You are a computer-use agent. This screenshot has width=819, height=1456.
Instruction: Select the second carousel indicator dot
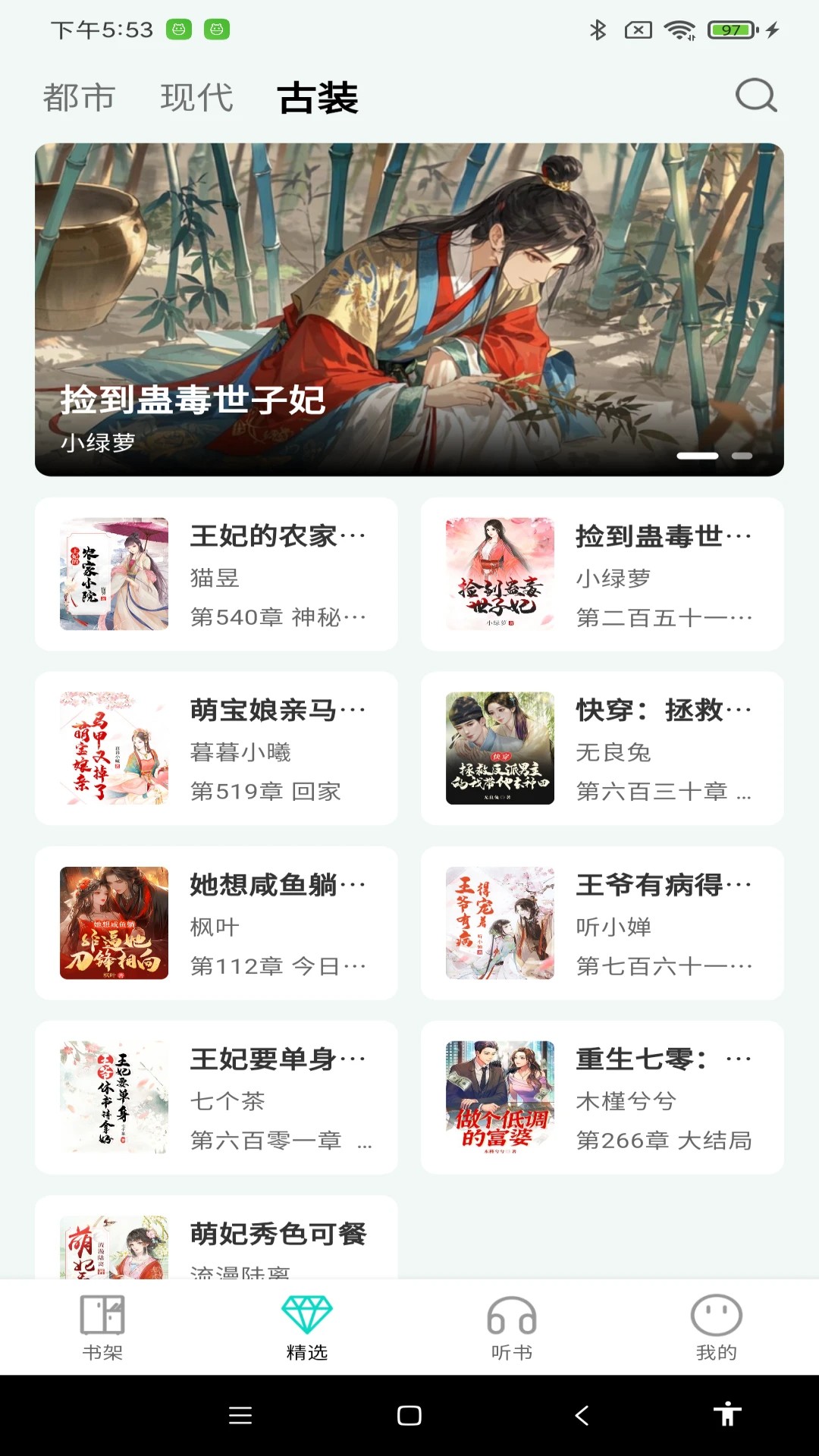coord(744,455)
